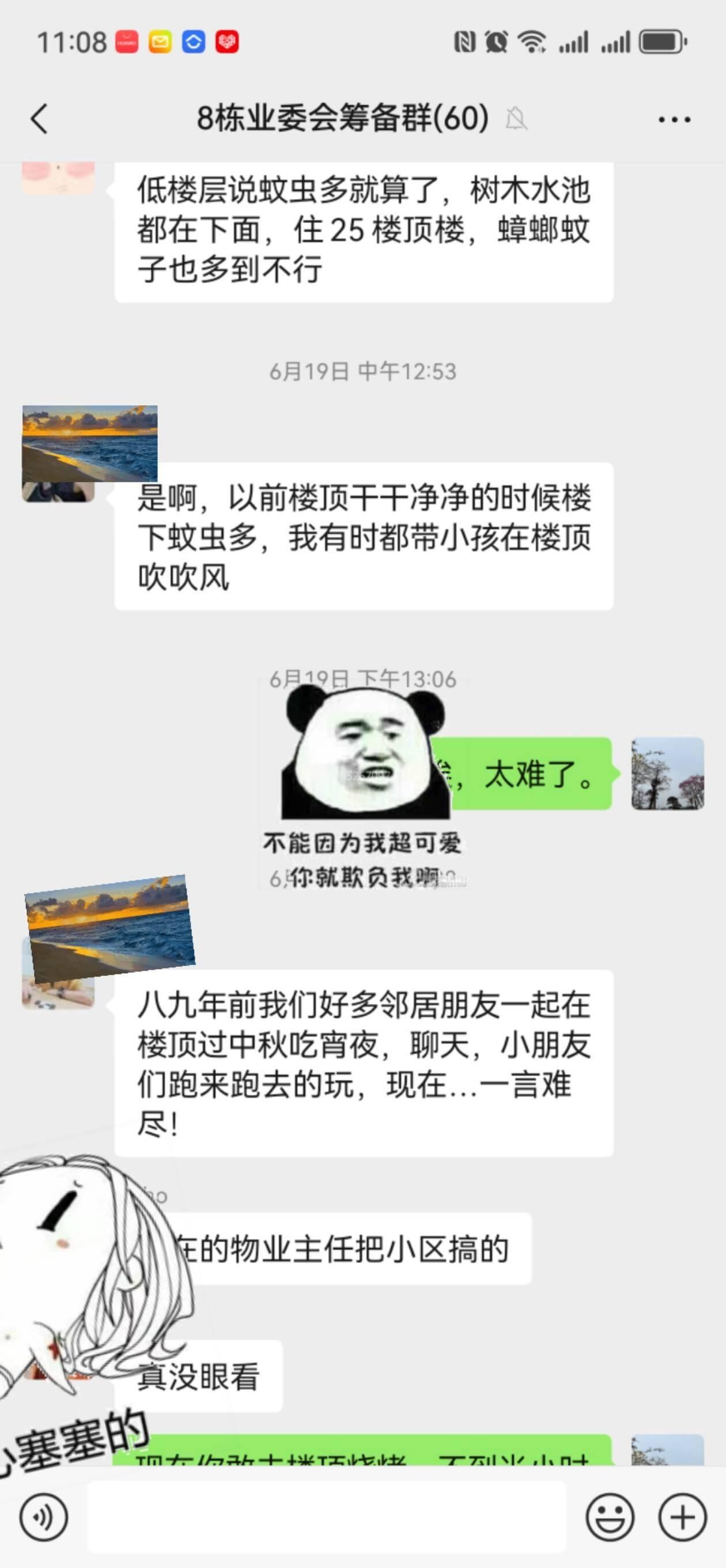Open the group chat overflow menu

(674, 119)
